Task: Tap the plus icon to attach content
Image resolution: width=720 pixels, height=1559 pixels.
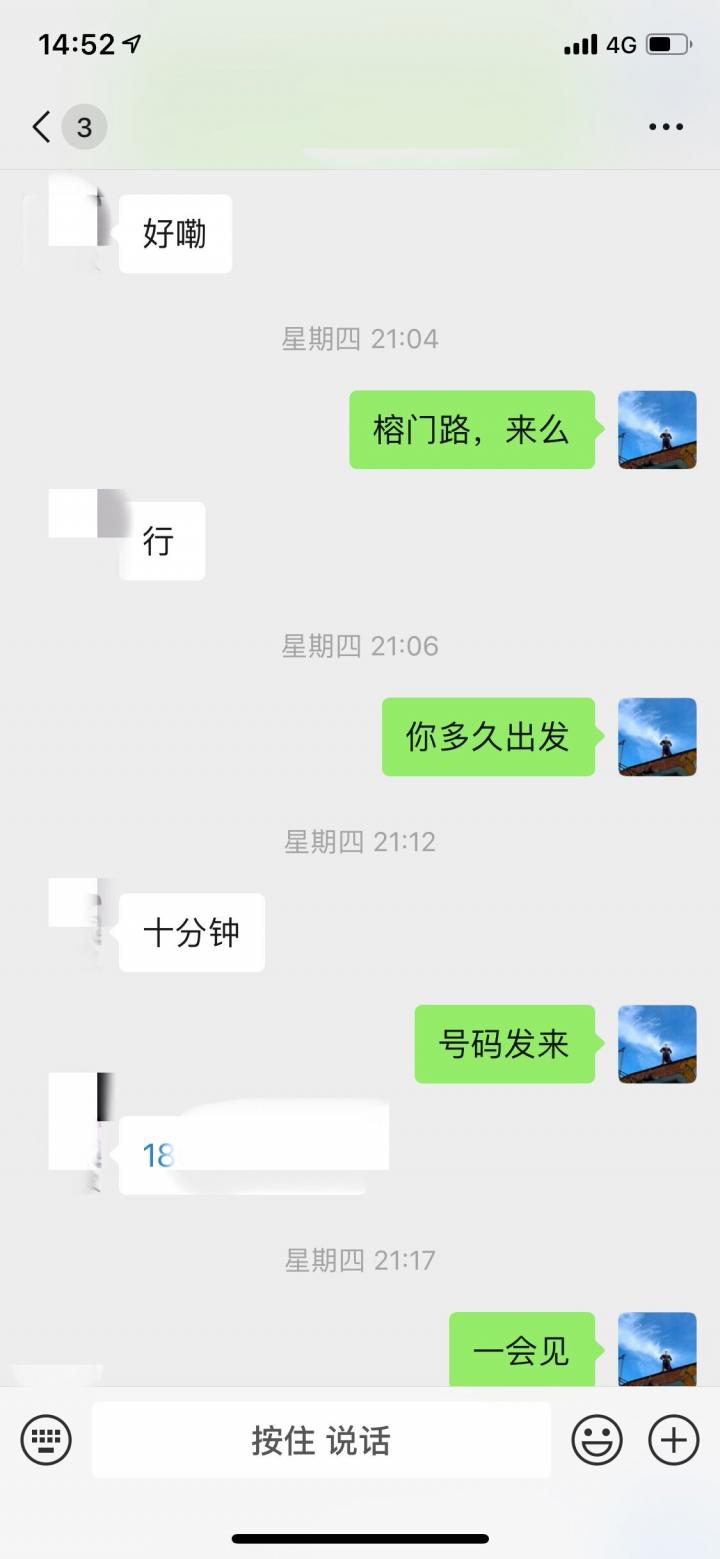Action: pos(672,1440)
